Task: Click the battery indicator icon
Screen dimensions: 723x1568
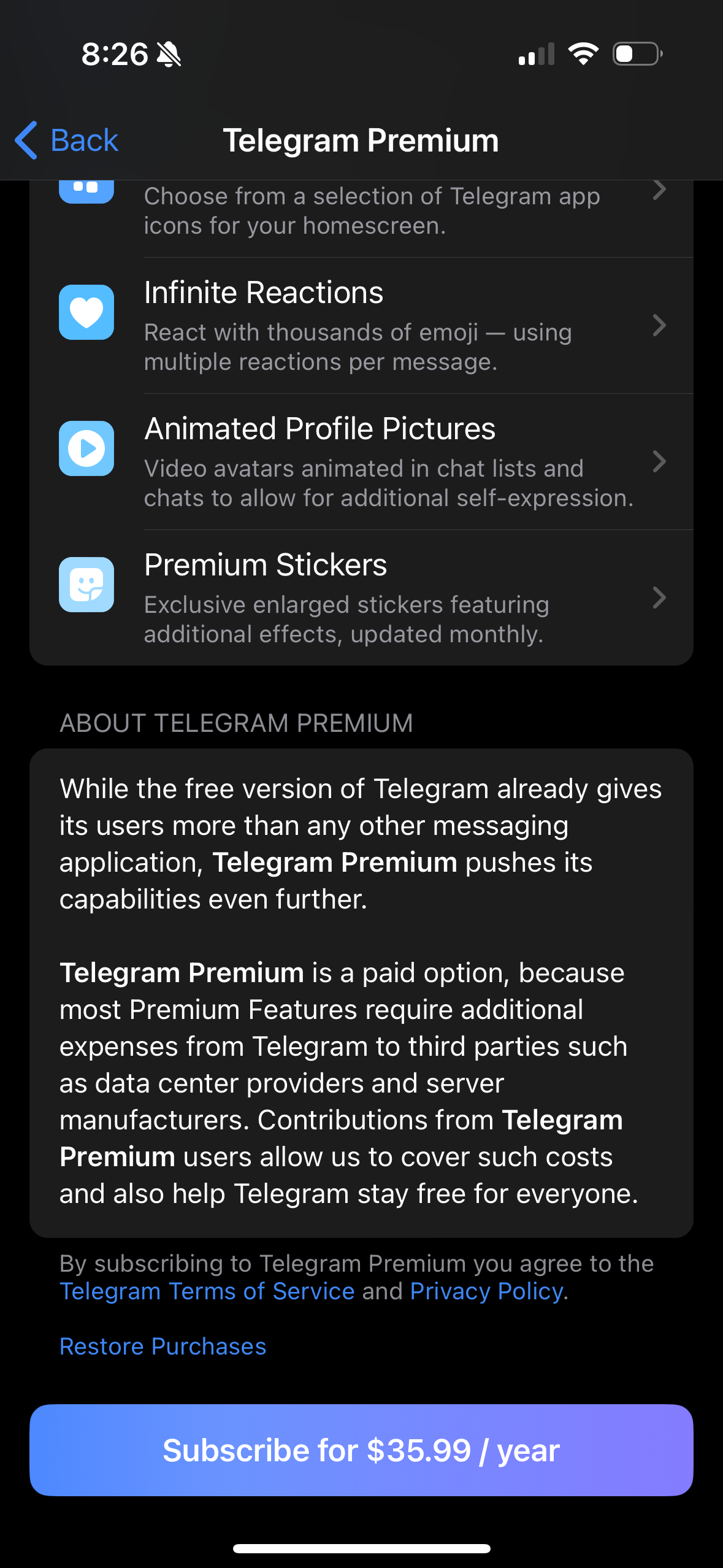Action: tap(636, 55)
